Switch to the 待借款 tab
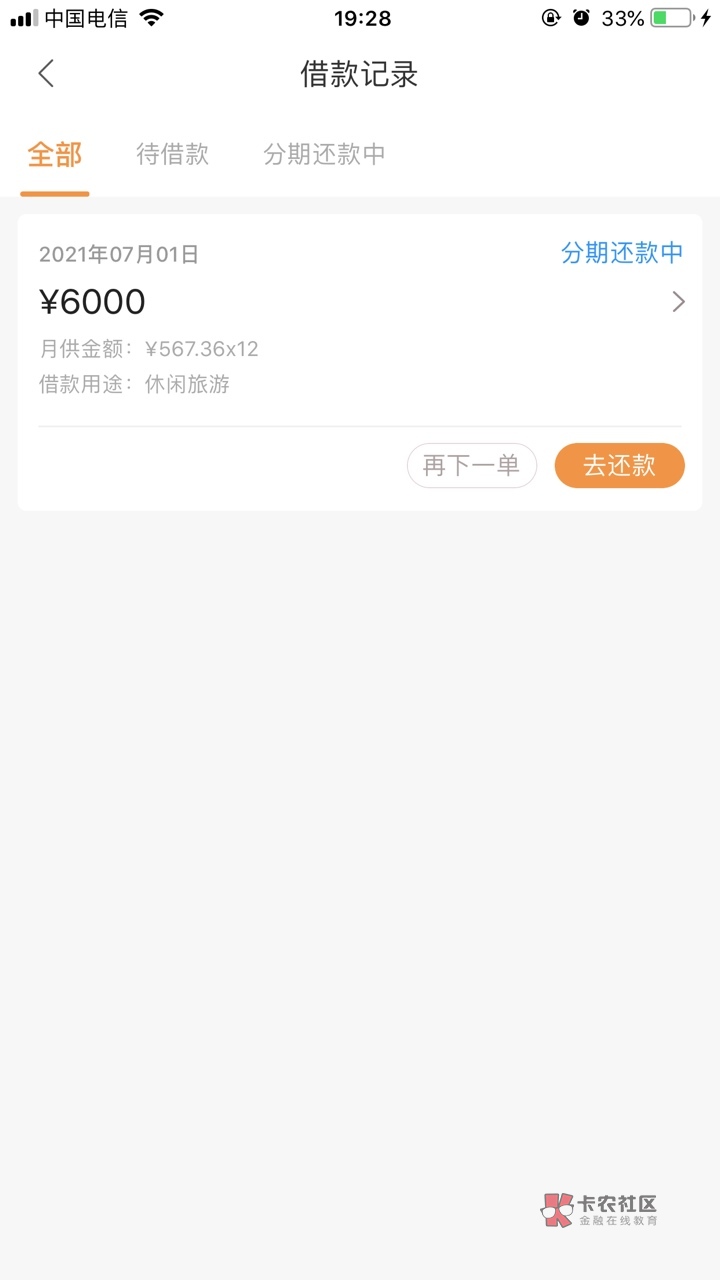Screen dimensions: 720x1280 (172, 155)
